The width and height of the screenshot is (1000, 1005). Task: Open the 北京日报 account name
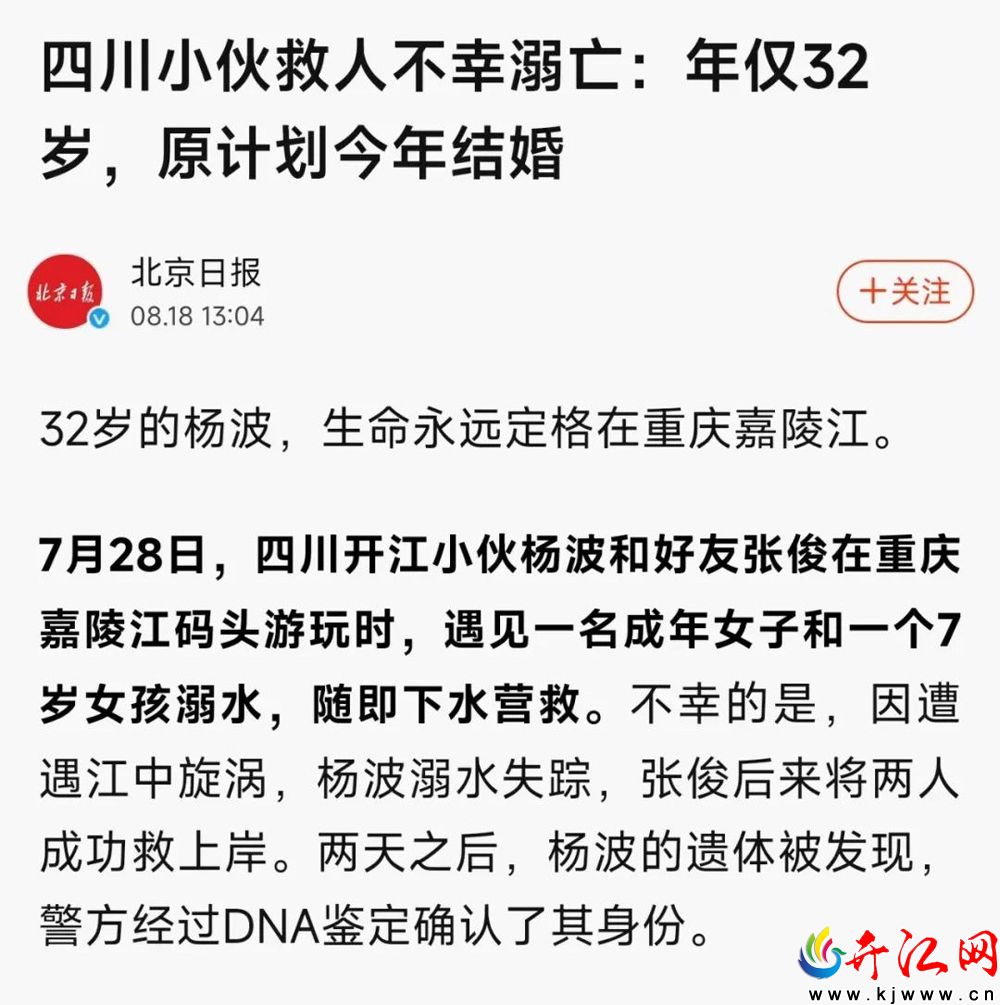pyautogui.click(x=195, y=272)
